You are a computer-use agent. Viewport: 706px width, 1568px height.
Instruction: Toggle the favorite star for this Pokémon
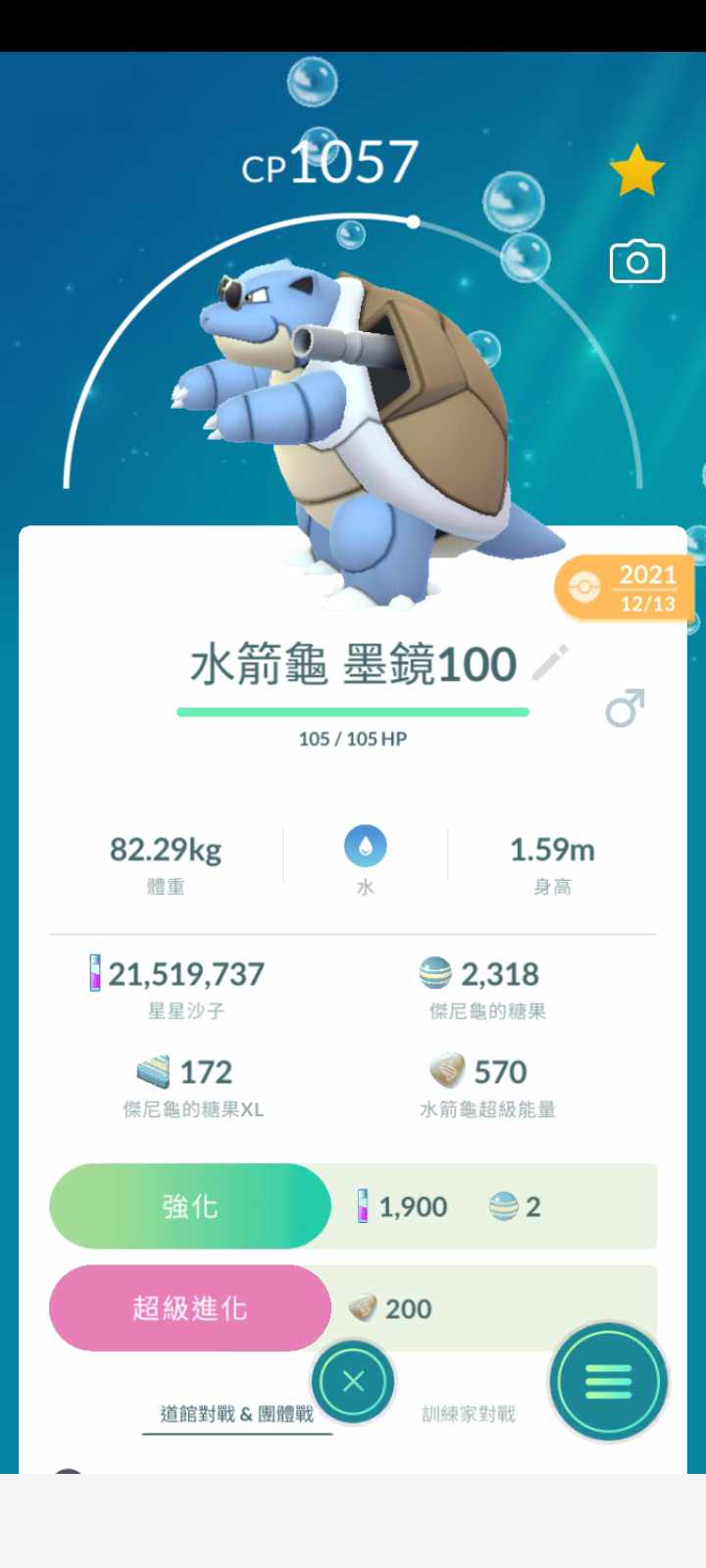[636, 171]
